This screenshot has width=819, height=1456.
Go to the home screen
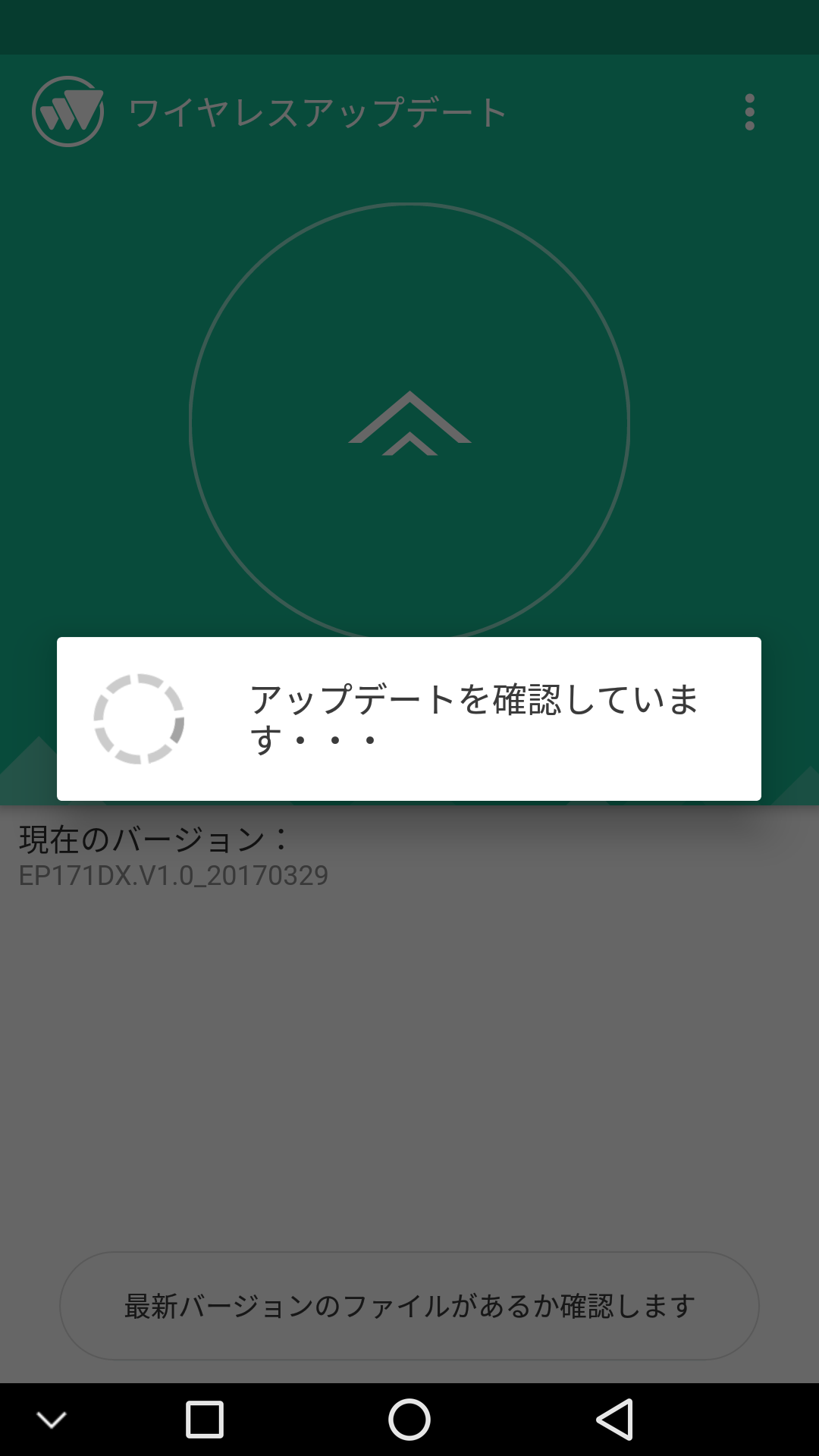[x=409, y=1420]
